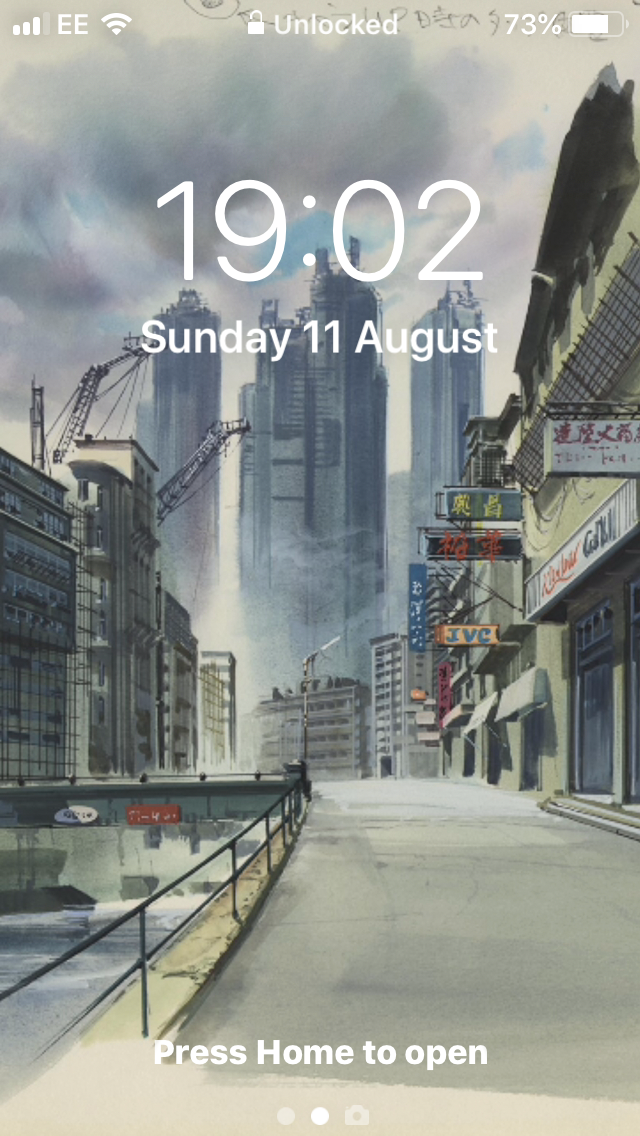Select the first page indicator dot

[286, 1114]
